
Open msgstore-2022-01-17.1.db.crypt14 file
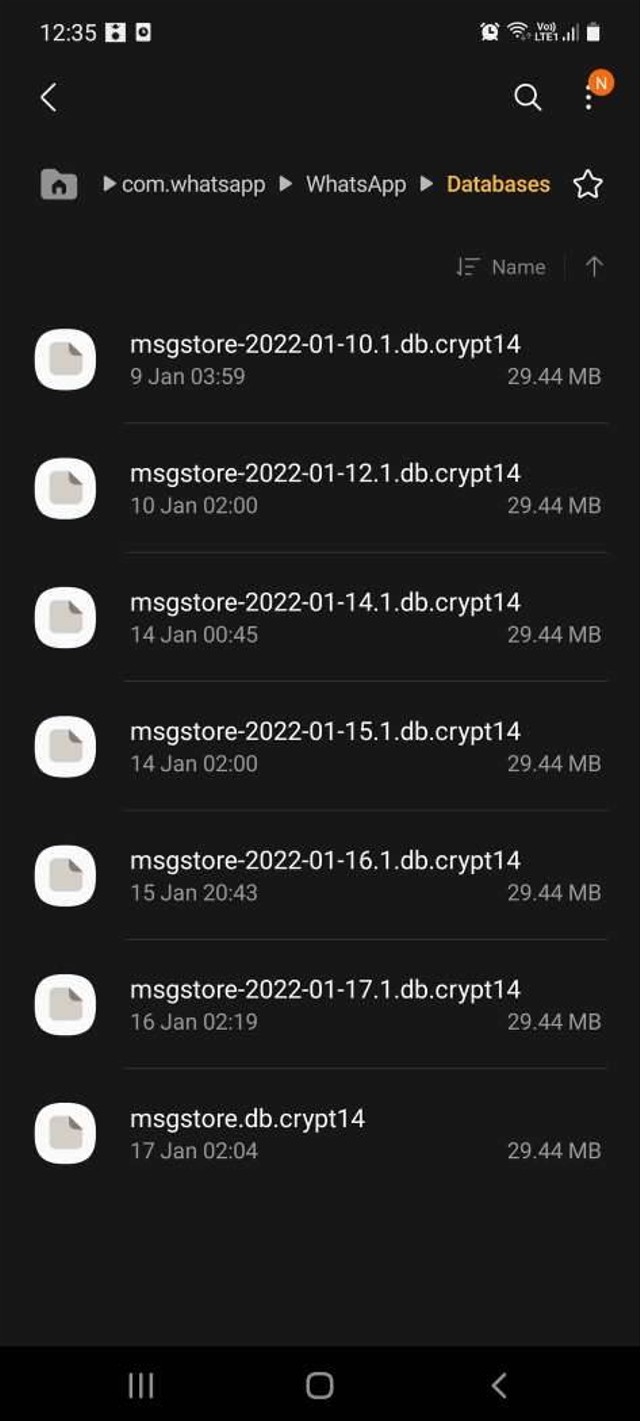[325, 1004]
